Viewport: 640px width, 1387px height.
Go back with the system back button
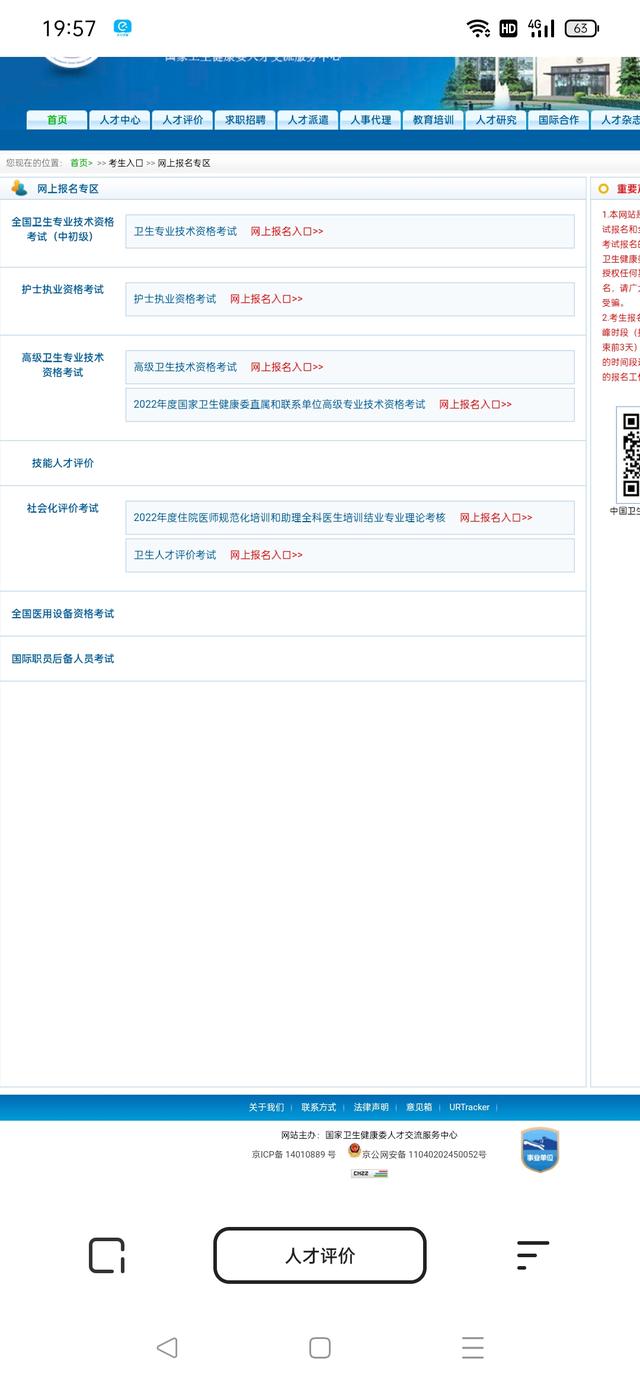tap(167, 1347)
